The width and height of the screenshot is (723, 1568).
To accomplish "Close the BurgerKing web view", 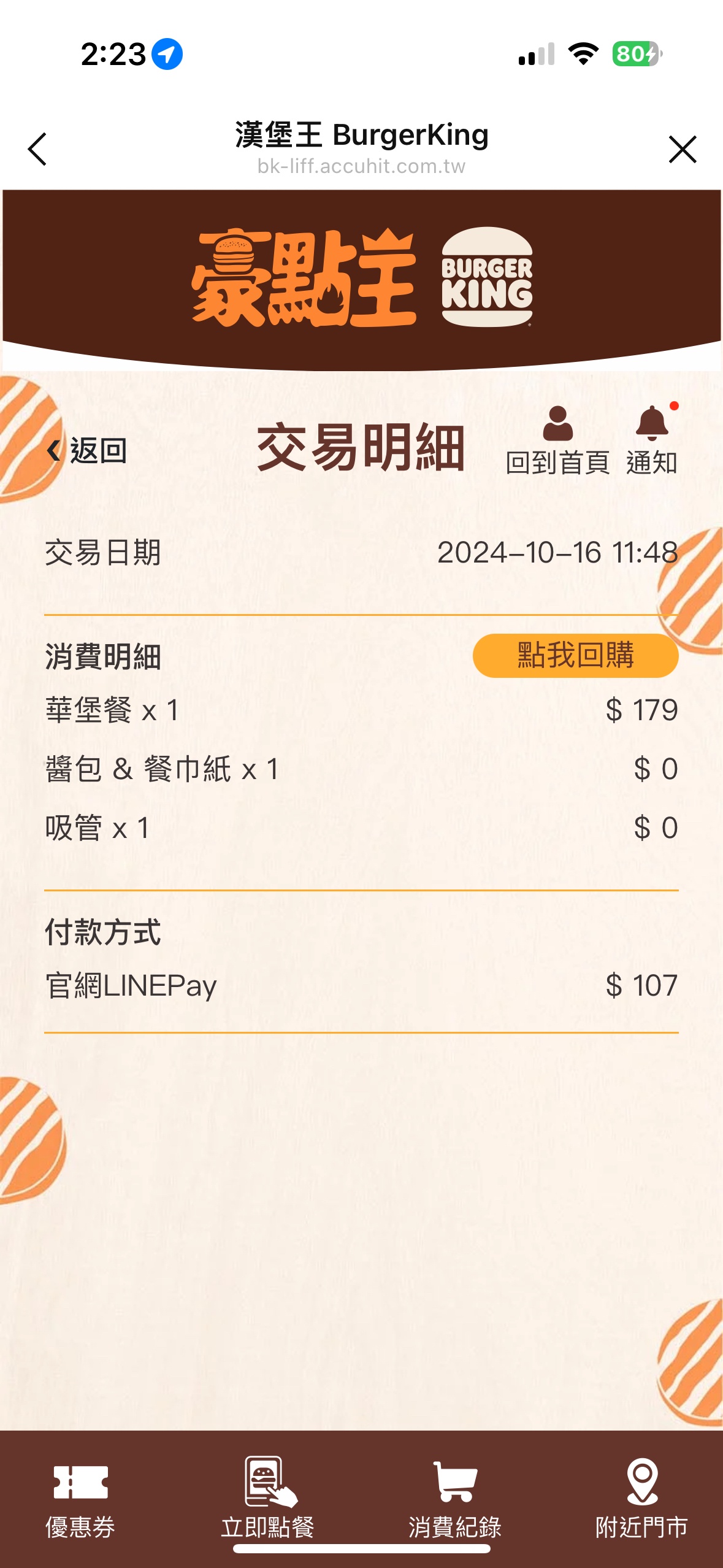I will (x=683, y=149).
